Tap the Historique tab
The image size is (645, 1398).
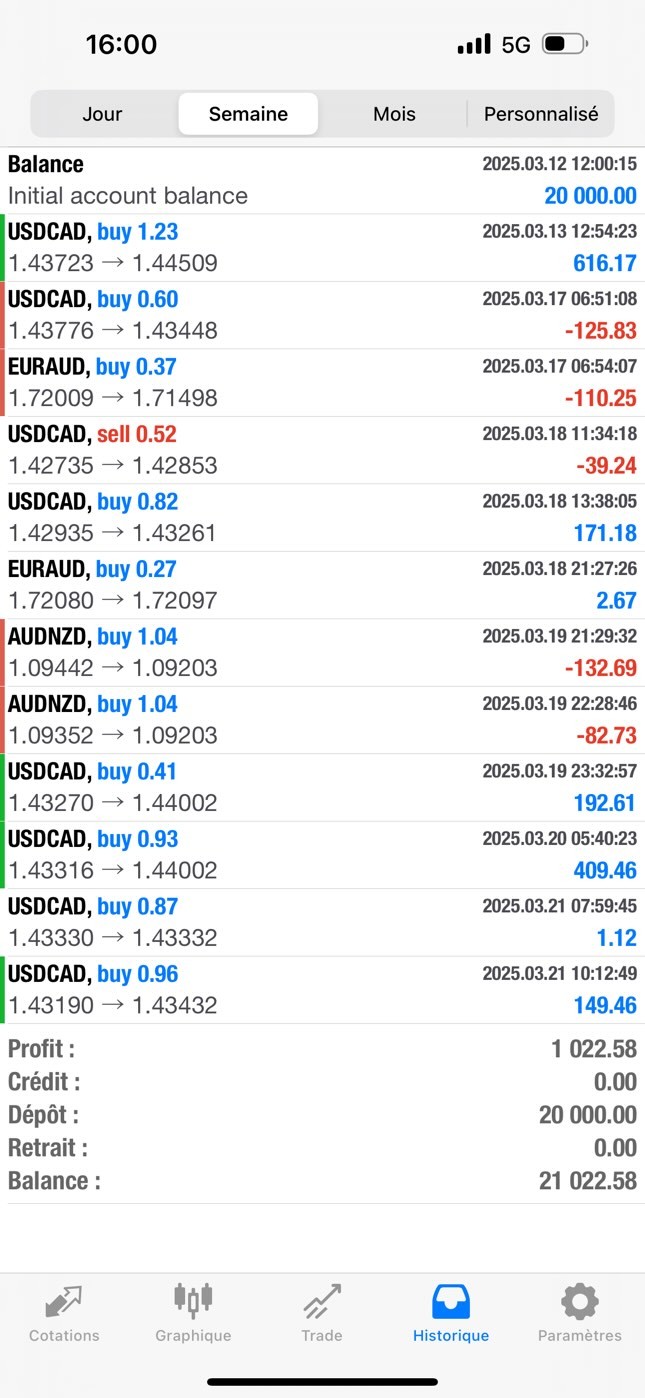point(451,1314)
